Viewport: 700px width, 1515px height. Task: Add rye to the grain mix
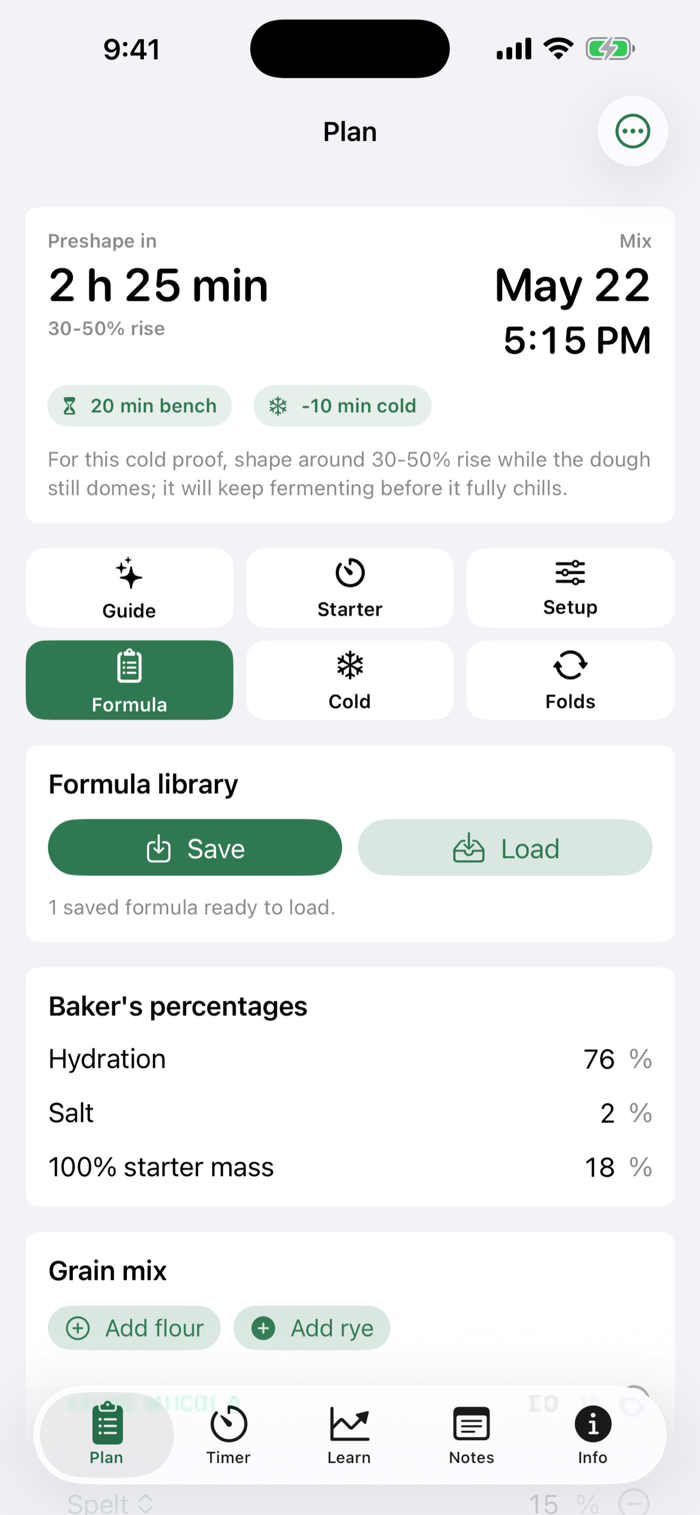312,1328
